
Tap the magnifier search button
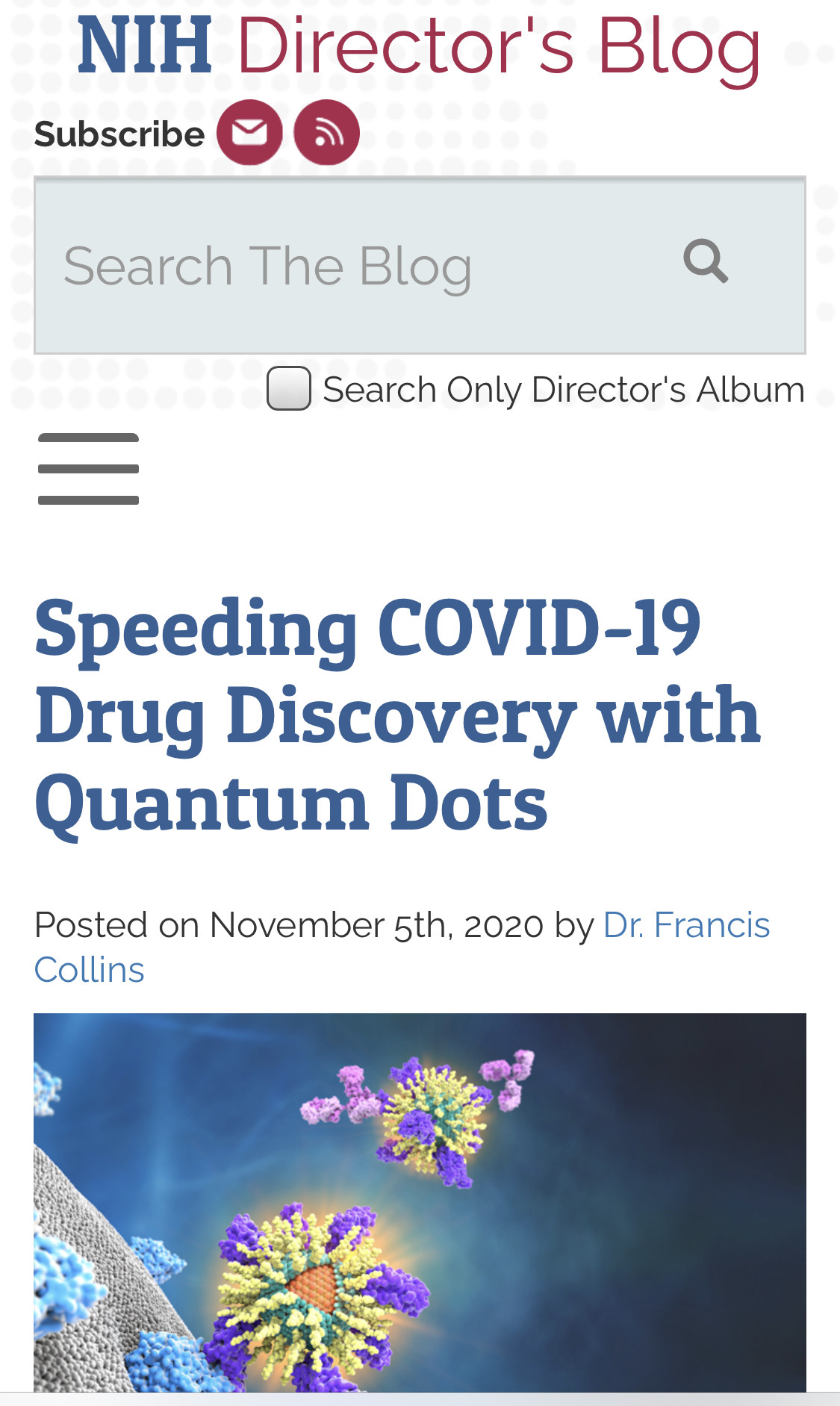(x=706, y=261)
